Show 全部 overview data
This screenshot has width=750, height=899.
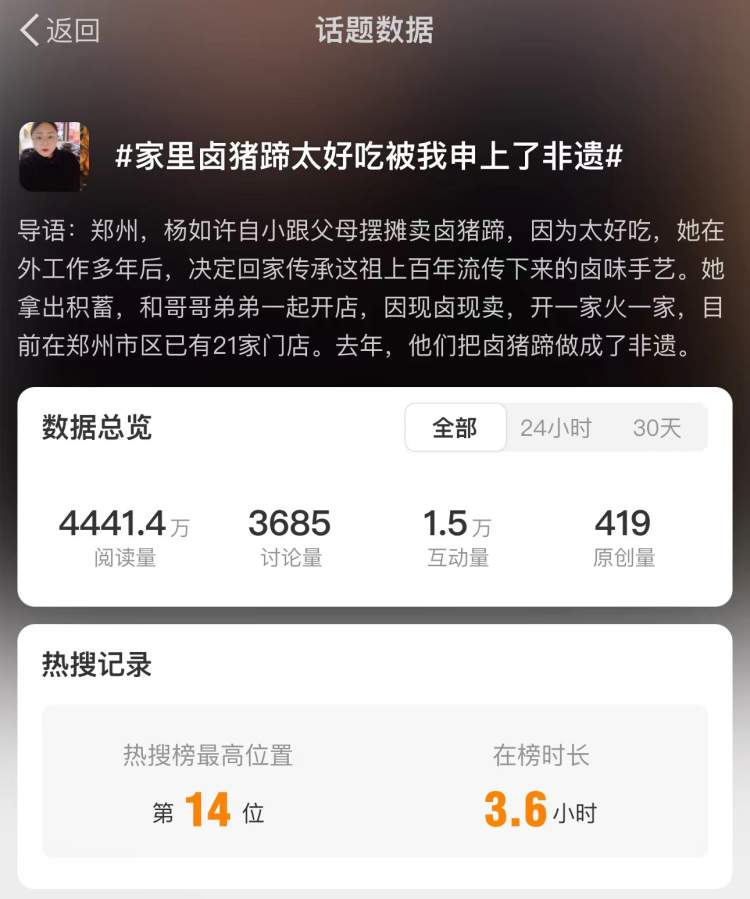coord(455,428)
